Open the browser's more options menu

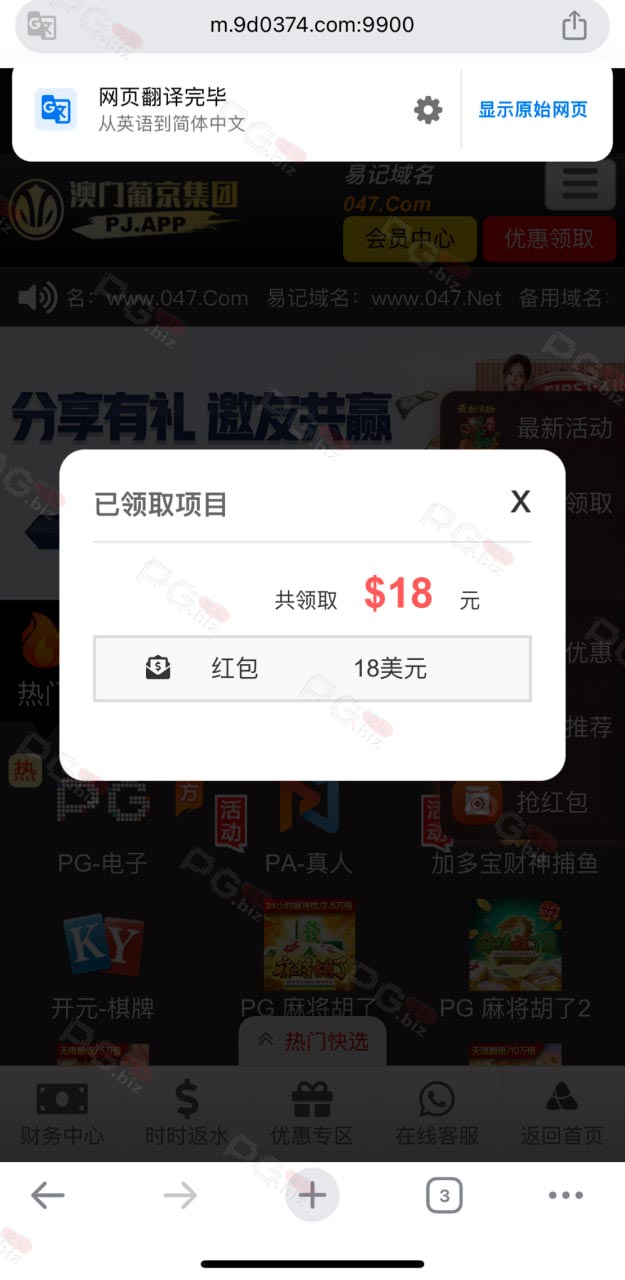(565, 1195)
